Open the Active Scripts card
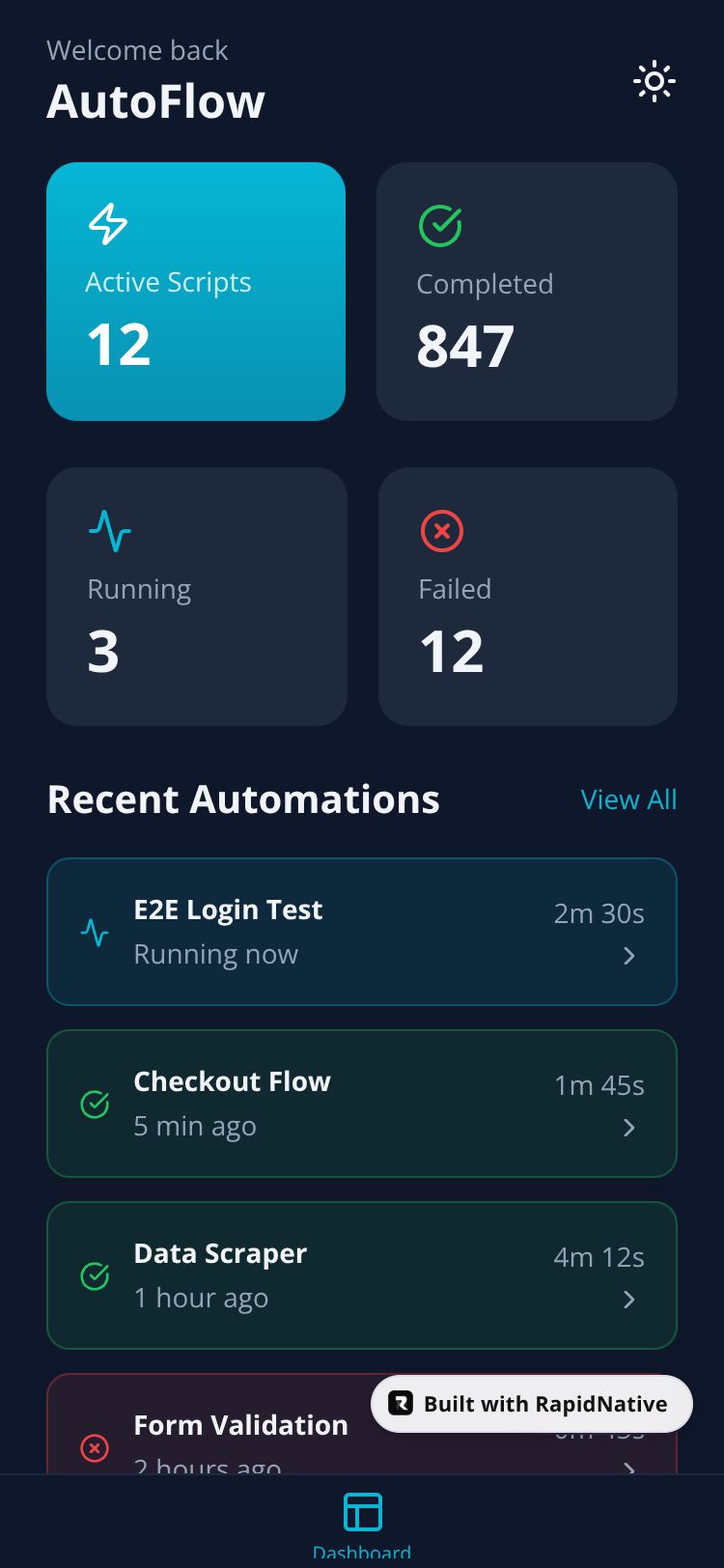 point(196,292)
